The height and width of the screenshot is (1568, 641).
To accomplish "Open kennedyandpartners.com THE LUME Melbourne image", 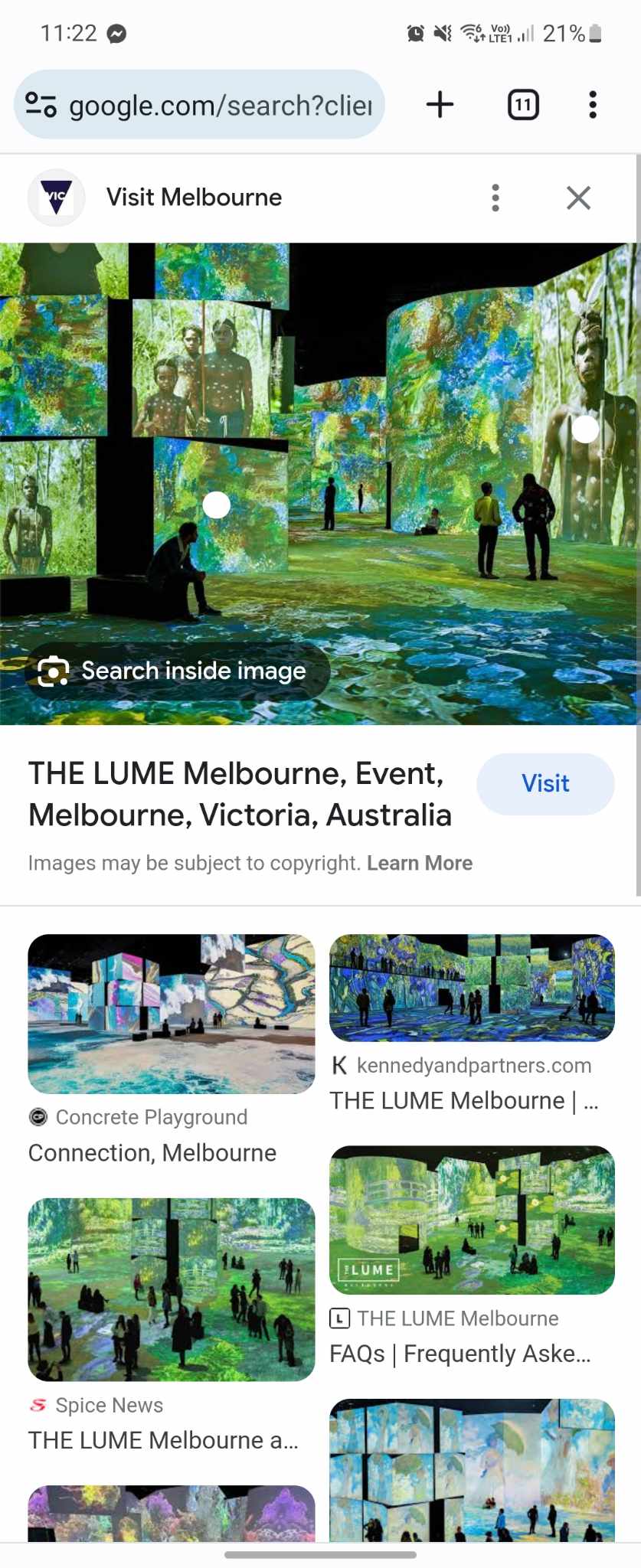I will [x=472, y=988].
